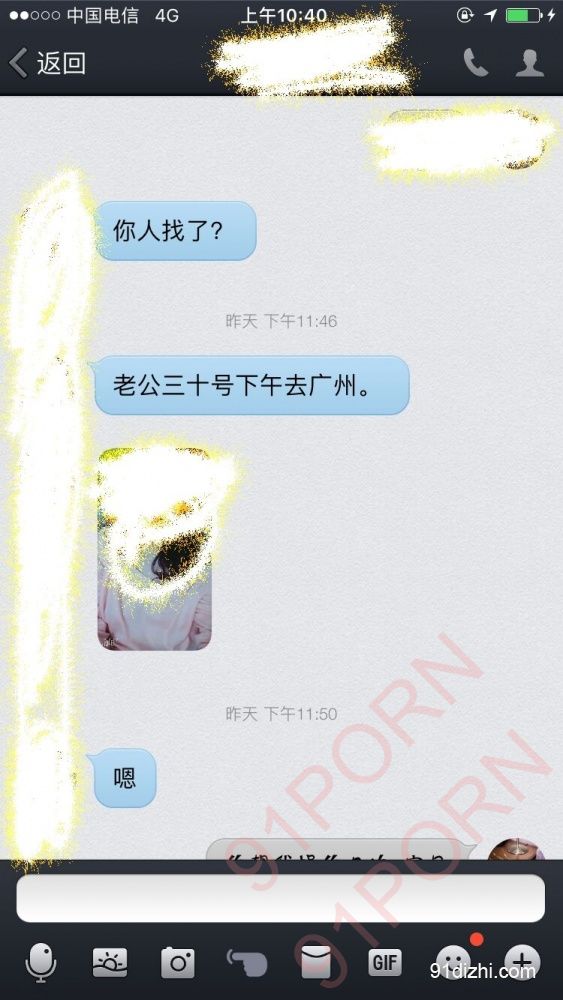Screen dimensions: 563x1000
Task: Start a voice call via phone icon
Action: coord(476,63)
